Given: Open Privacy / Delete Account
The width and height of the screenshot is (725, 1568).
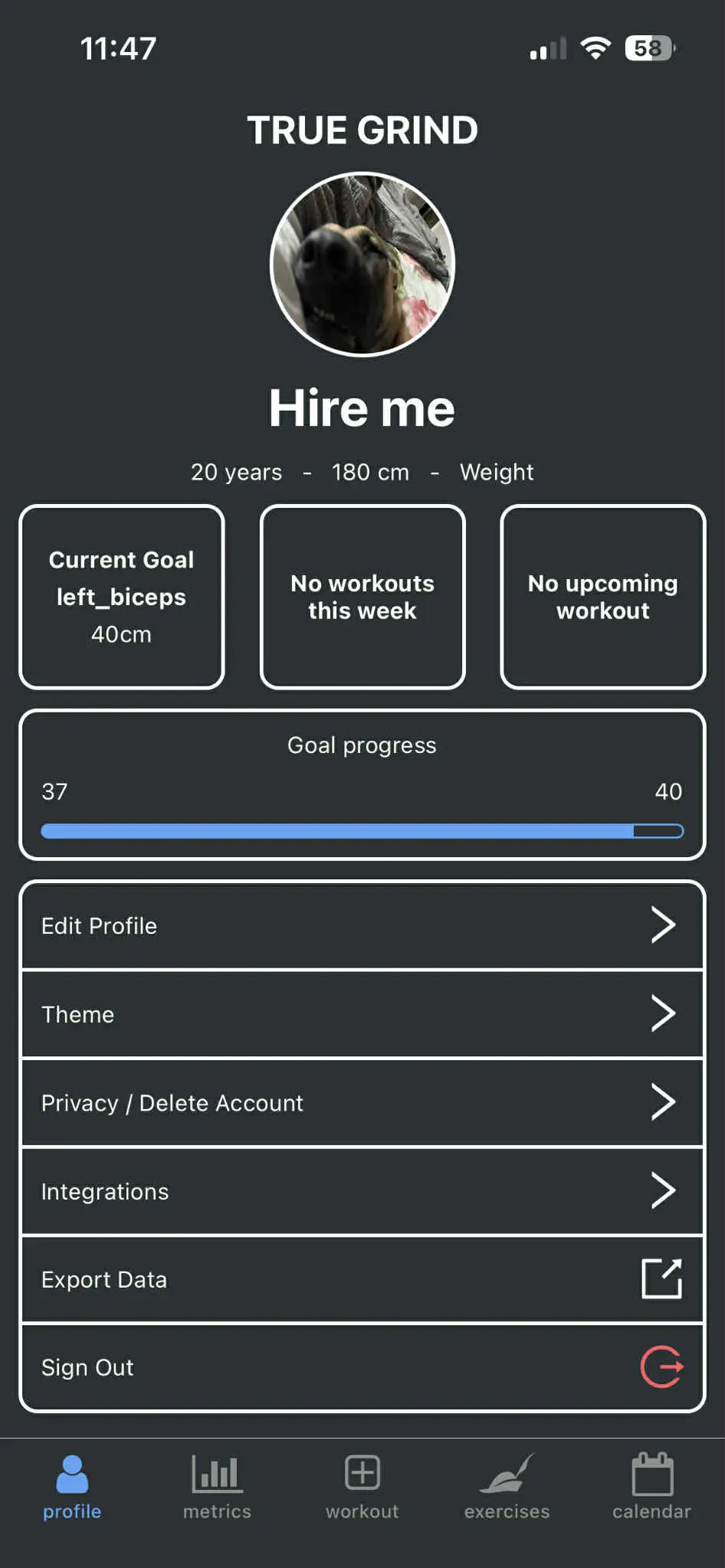Looking at the screenshot, I should pos(362,1102).
